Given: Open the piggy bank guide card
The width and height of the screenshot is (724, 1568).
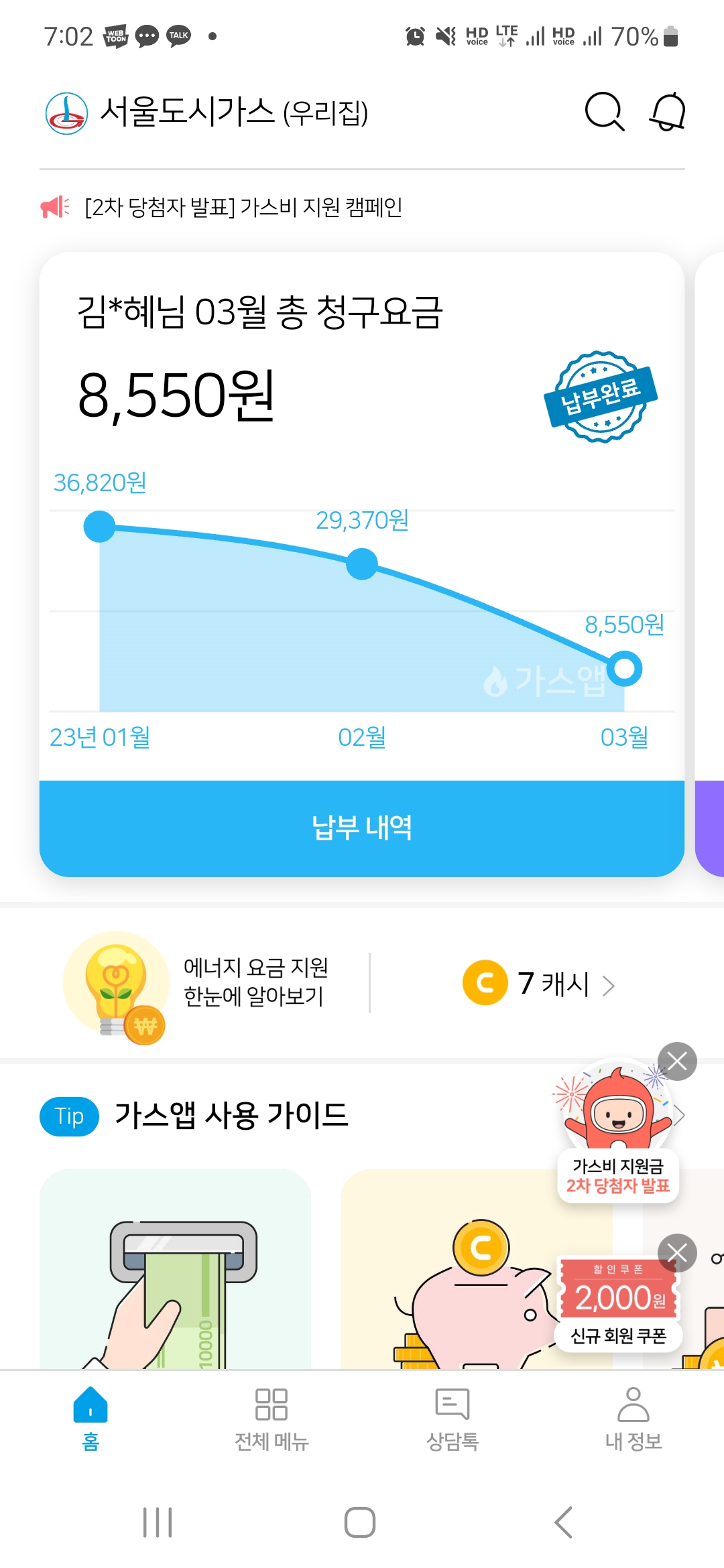Looking at the screenshot, I should tap(469, 1273).
